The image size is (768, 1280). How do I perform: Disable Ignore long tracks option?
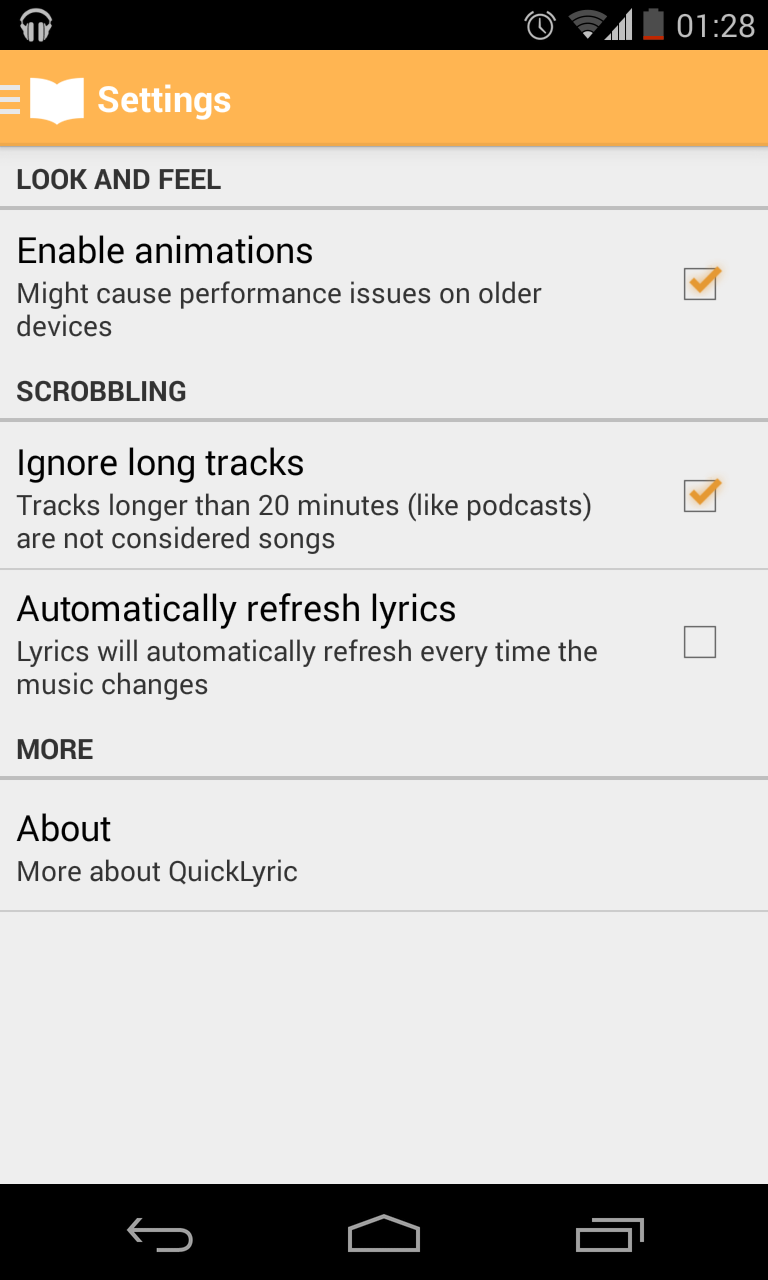[x=700, y=496]
